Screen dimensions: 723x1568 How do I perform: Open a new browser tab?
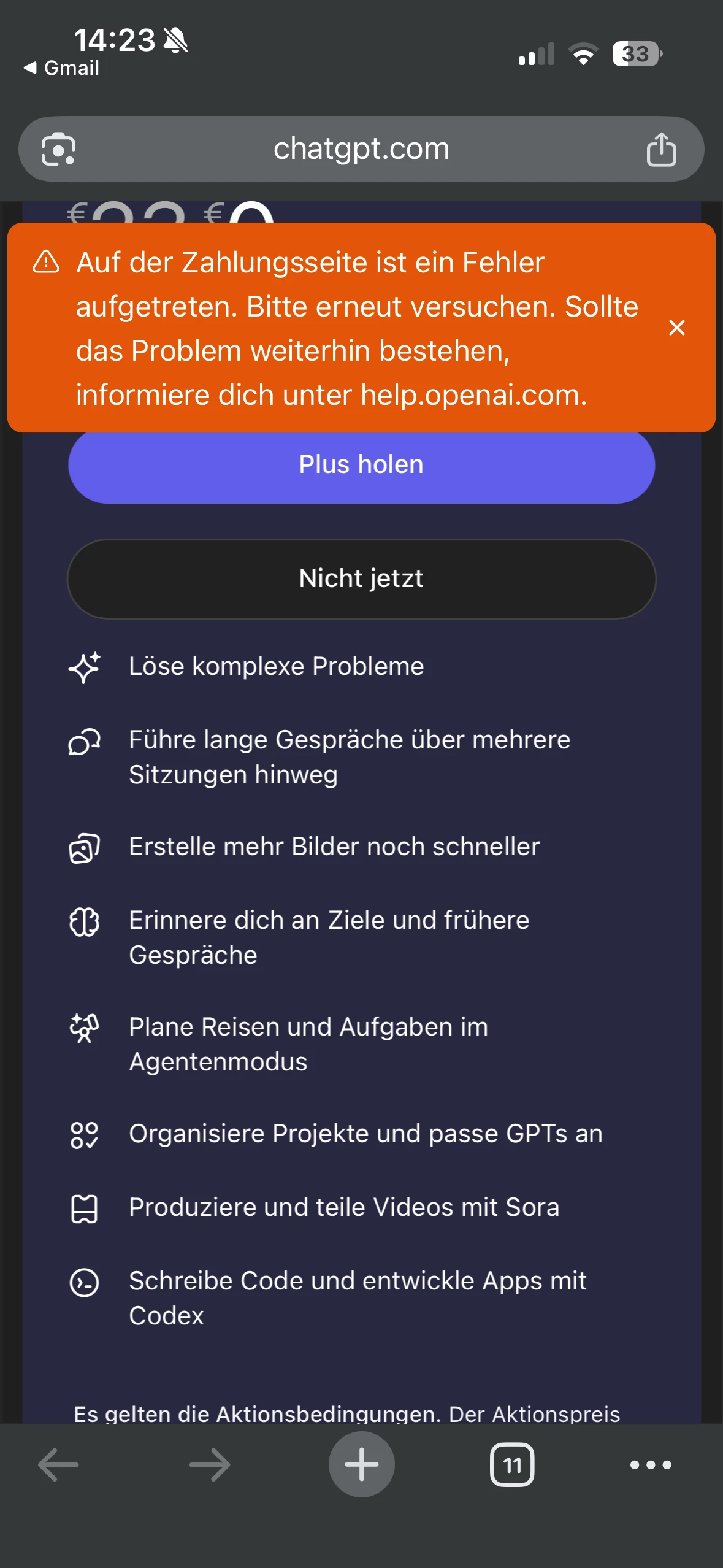361,1465
